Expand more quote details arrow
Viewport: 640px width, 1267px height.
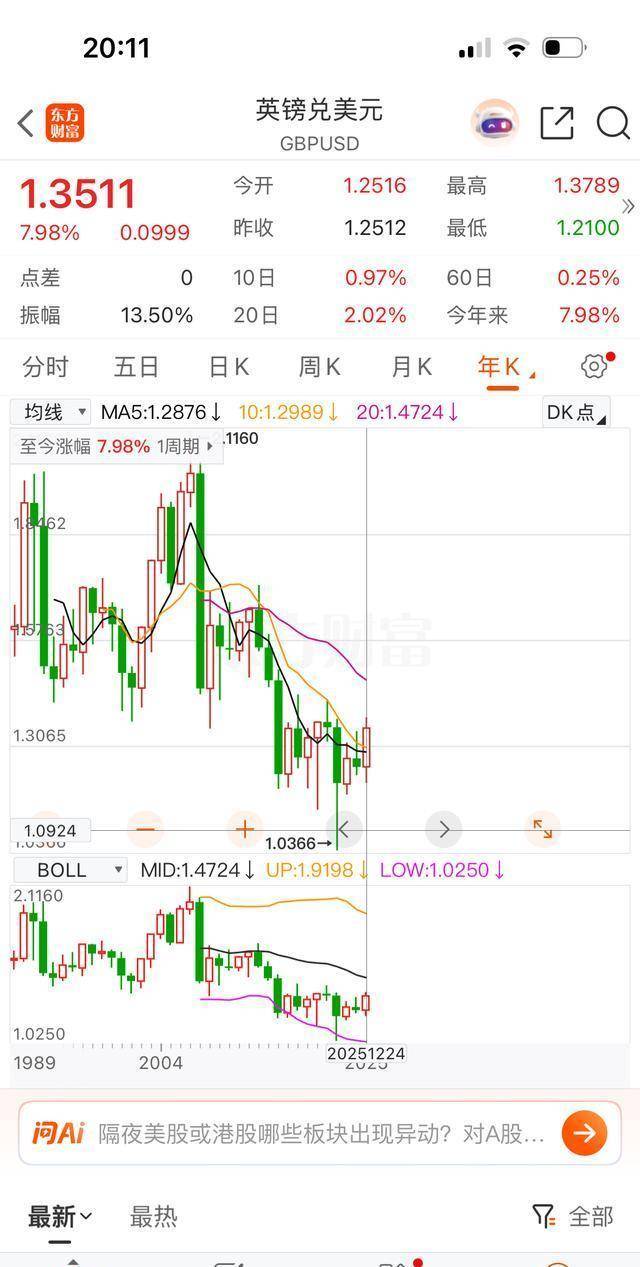tap(629, 207)
